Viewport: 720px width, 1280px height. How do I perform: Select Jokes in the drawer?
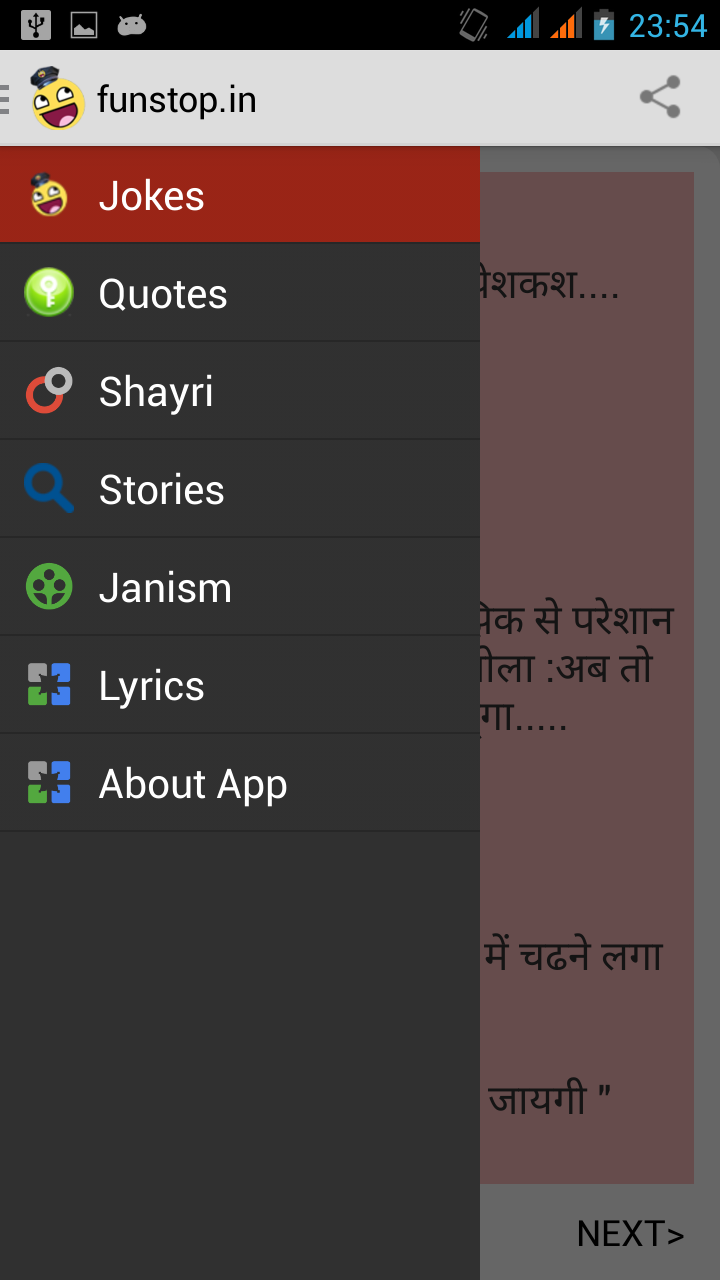pyautogui.click(x=240, y=196)
